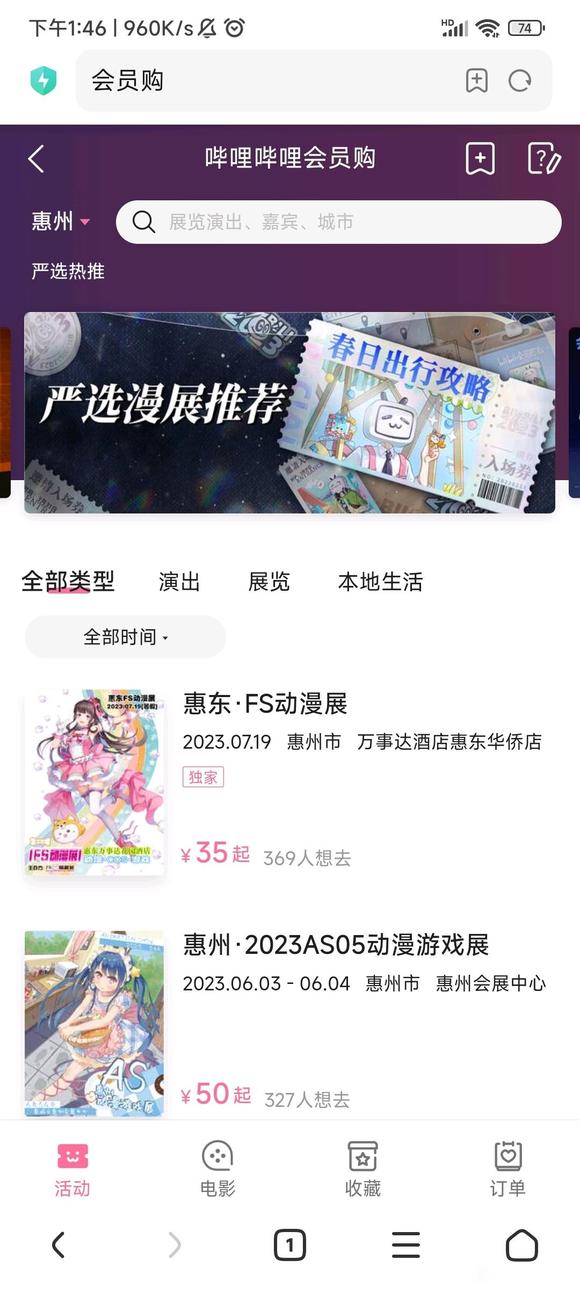The image size is (580, 1289).
Task: Tap the back arrow beside 哔哩哔哩会员购
Action: [37, 159]
